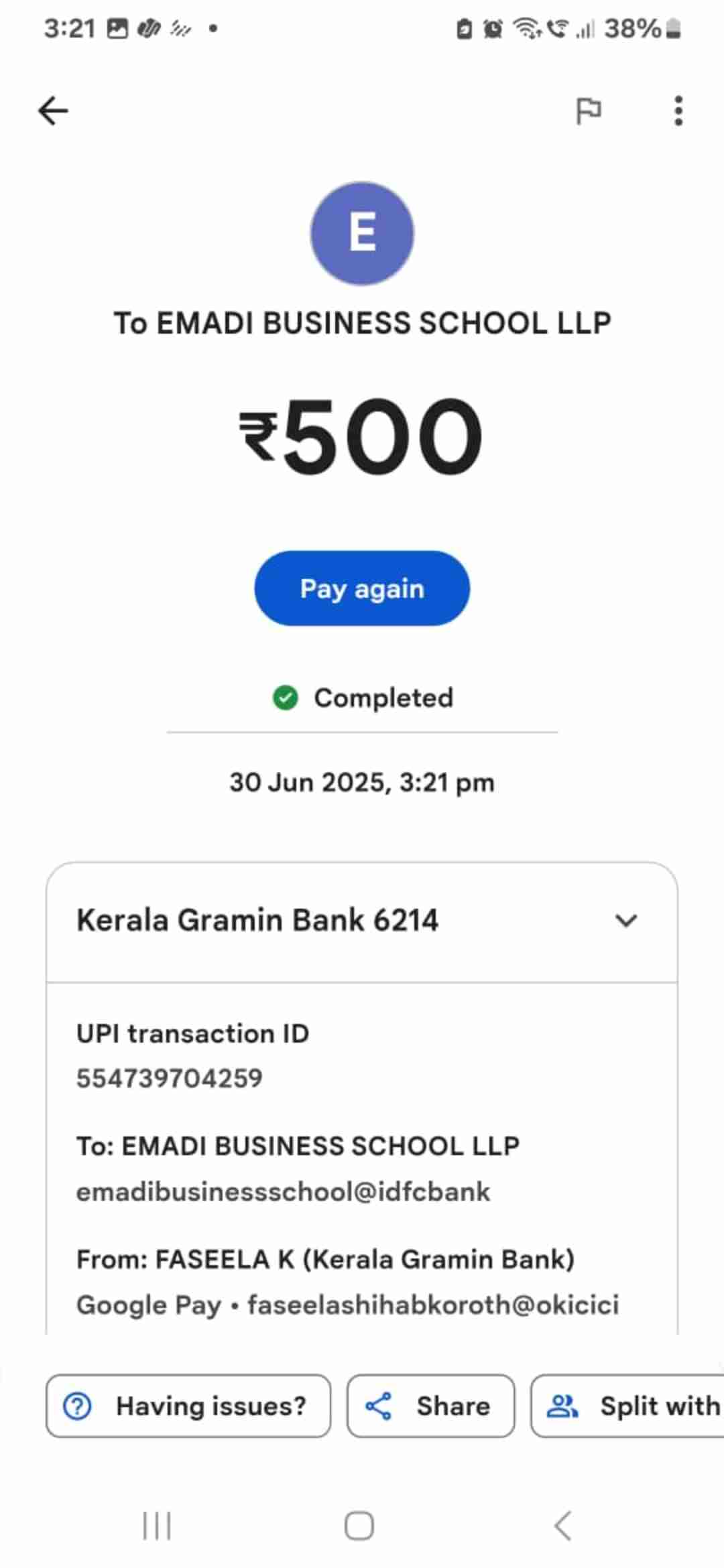
Task: Go back using the top-left arrow
Action: pos(53,111)
